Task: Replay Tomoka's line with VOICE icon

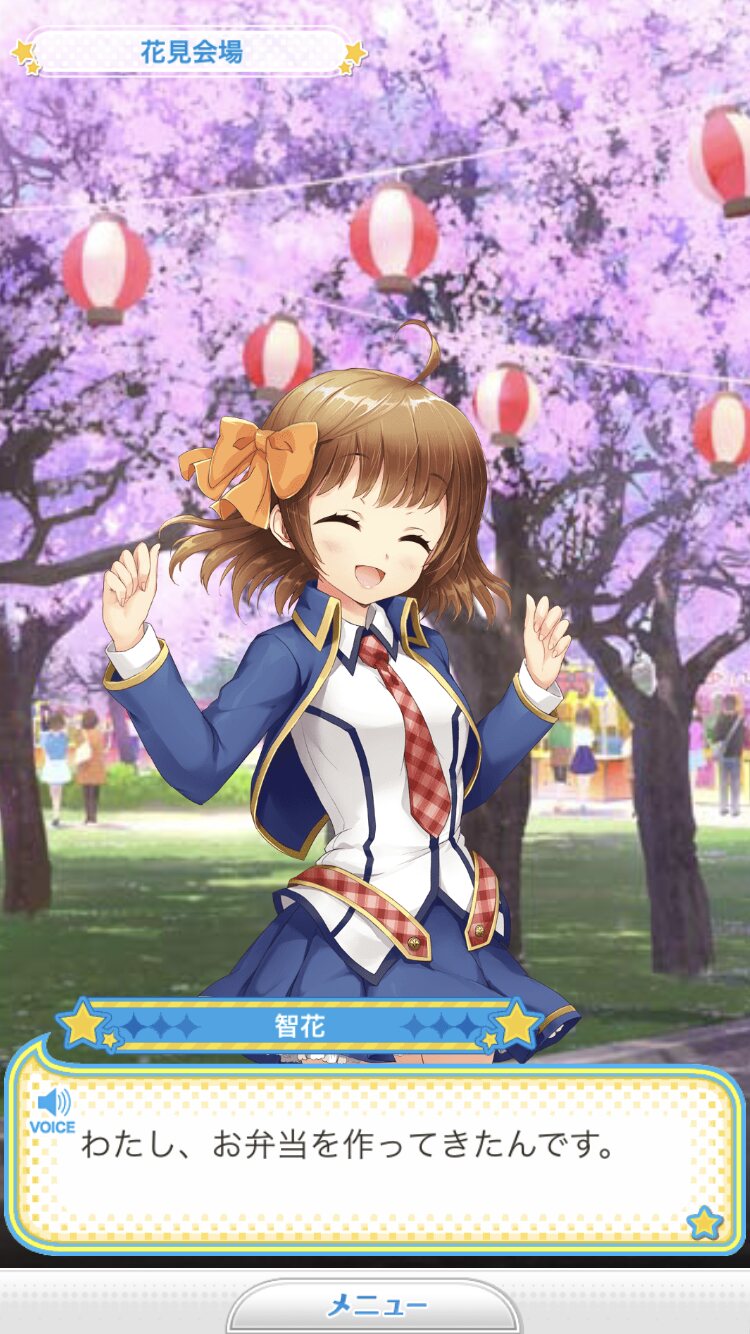Action: 52,1110
